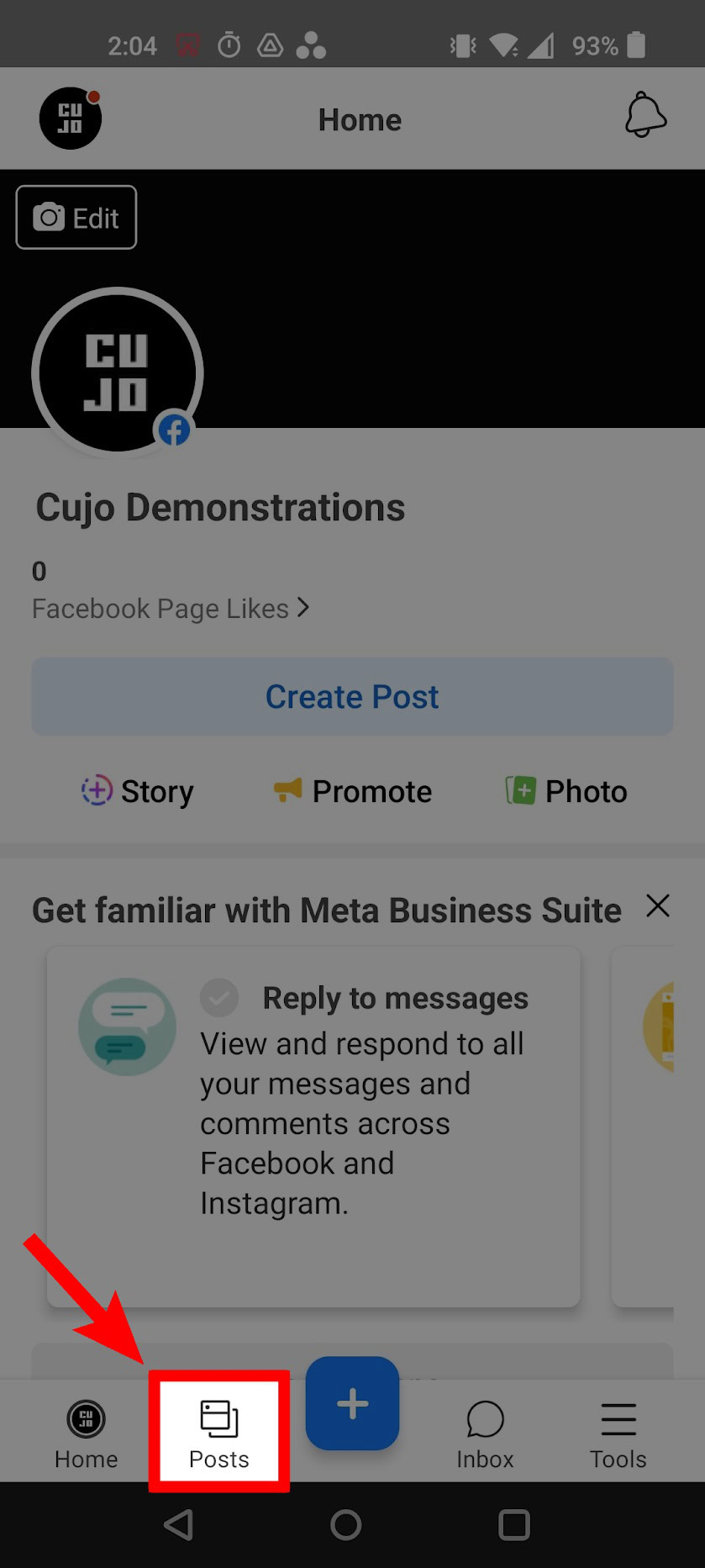Open the notifications bell
The image size is (705, 1568).
pos(645,115)
